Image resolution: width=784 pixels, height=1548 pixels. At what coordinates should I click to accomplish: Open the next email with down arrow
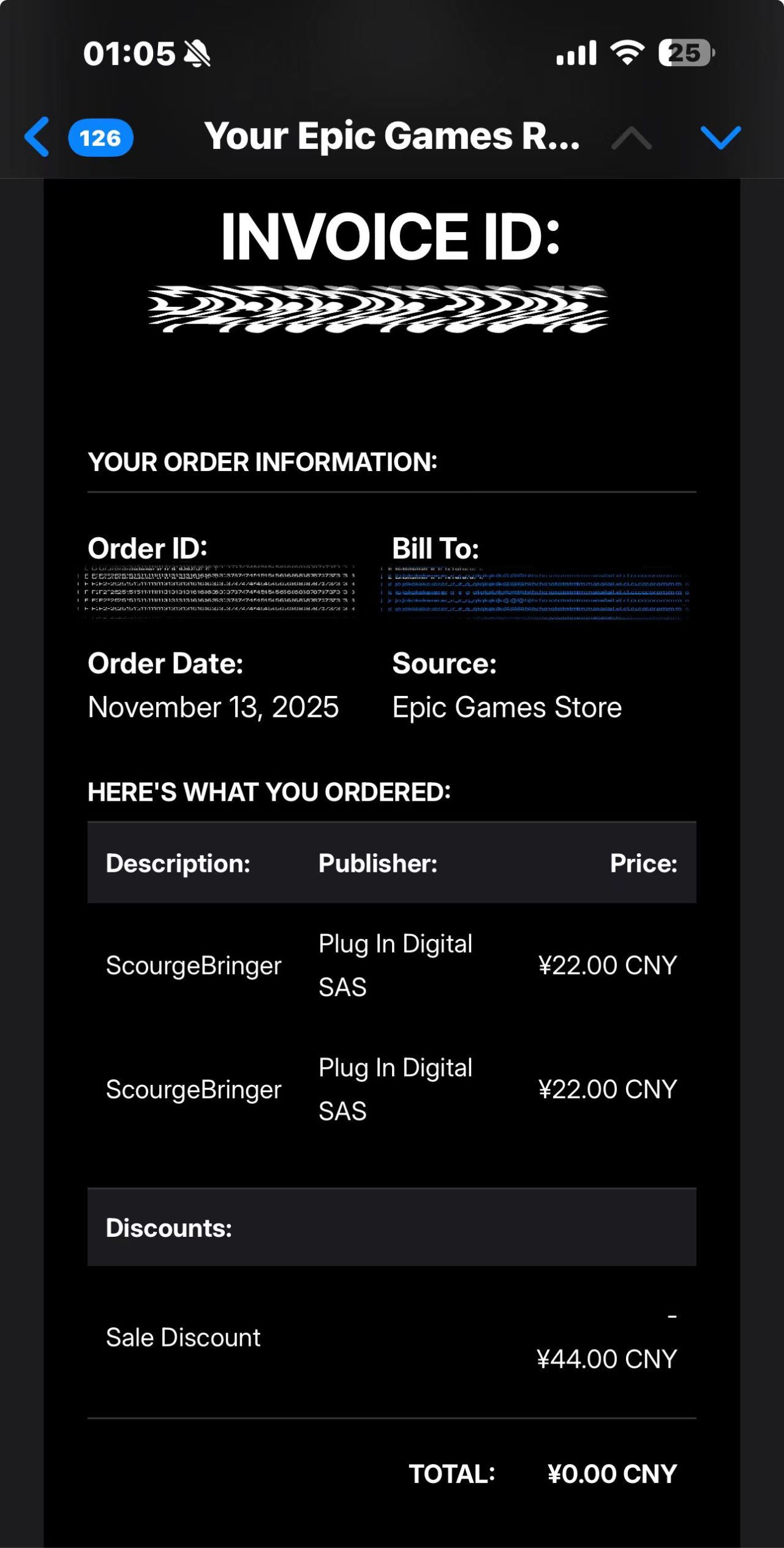[720, 137]
